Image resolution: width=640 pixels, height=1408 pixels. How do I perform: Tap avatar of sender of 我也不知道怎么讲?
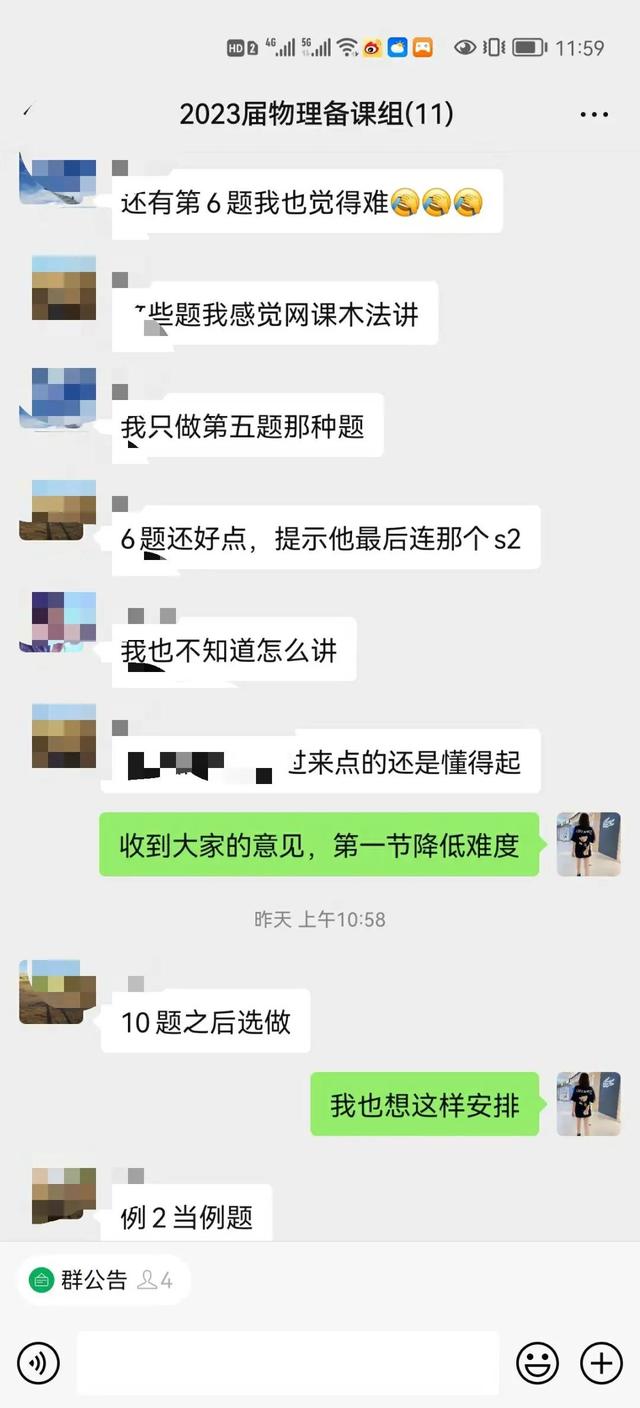click(57, 621)
